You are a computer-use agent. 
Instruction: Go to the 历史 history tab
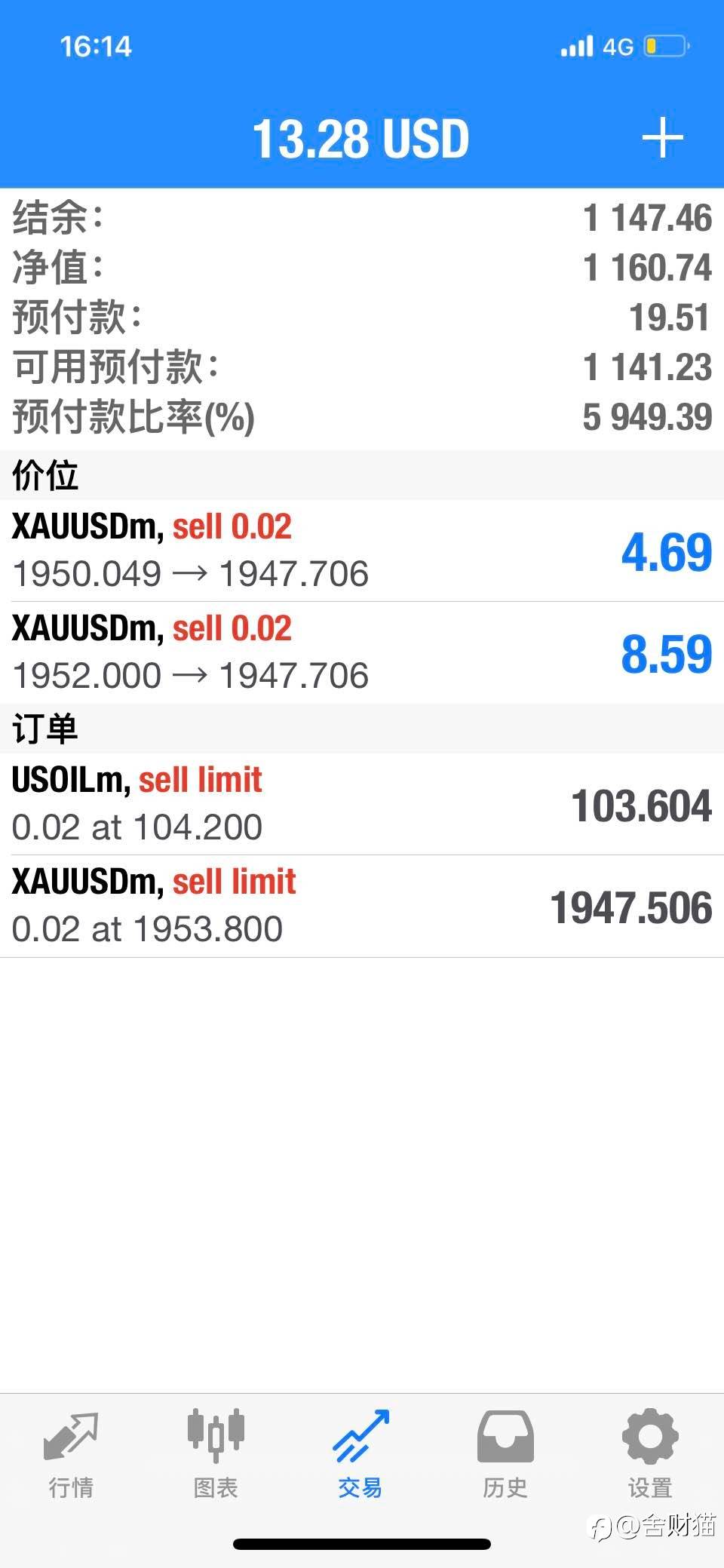tap(505, 1454)
